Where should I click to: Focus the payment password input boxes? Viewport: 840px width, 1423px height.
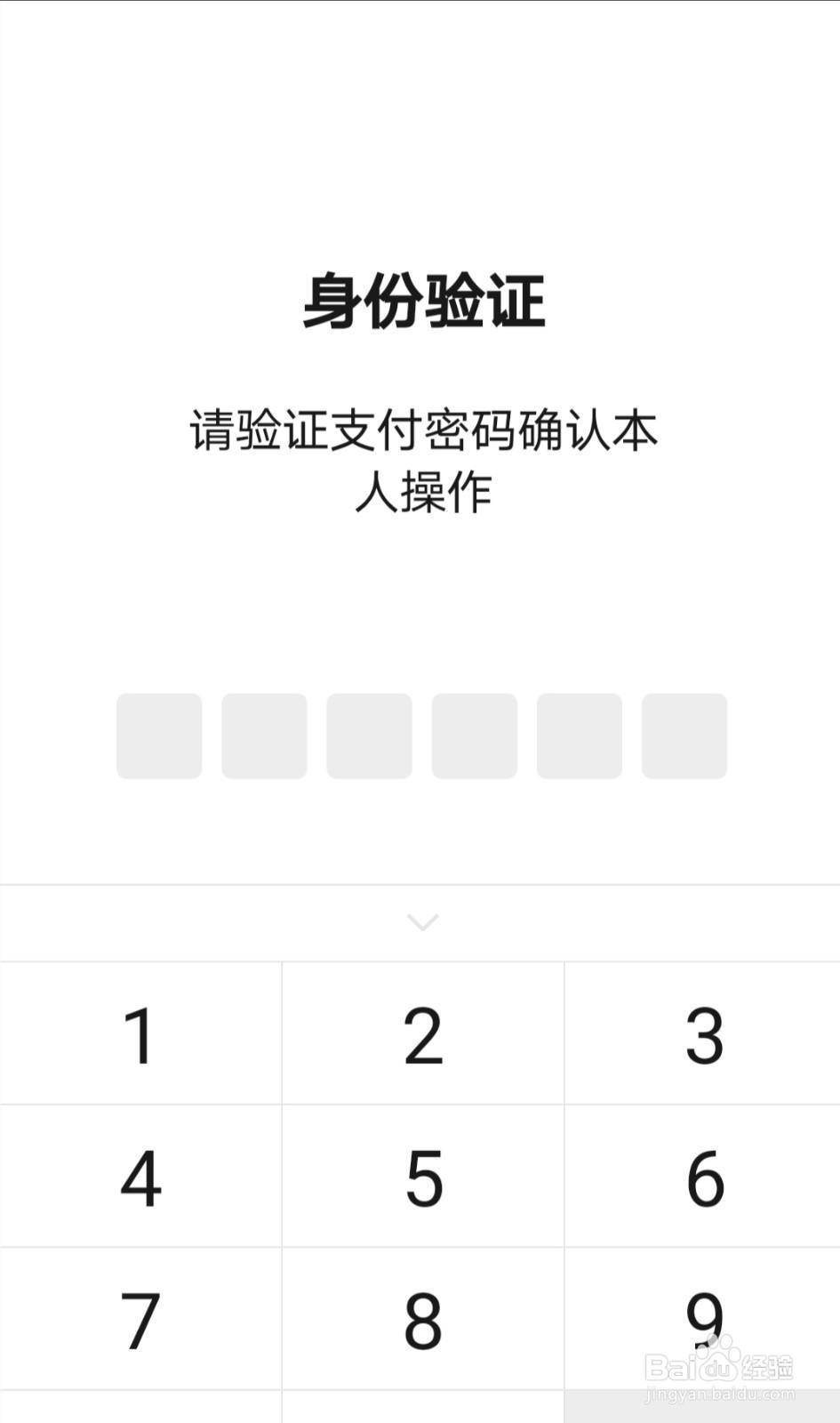[421, 736]
